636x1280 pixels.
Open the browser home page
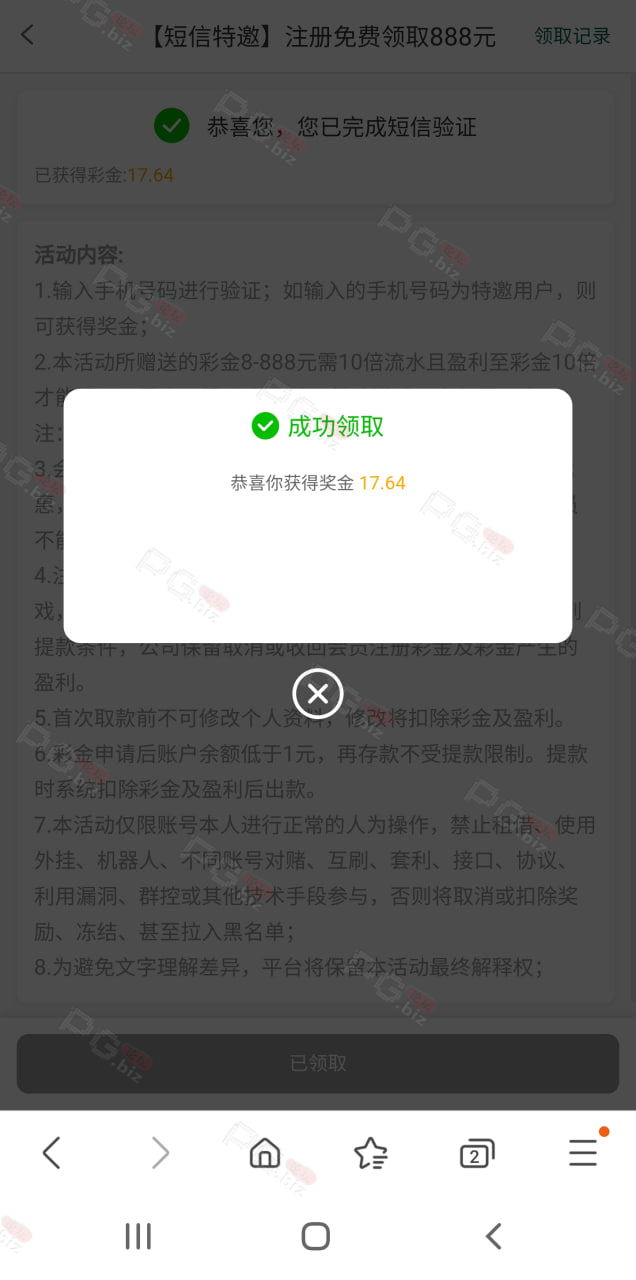coord(264,1153)
